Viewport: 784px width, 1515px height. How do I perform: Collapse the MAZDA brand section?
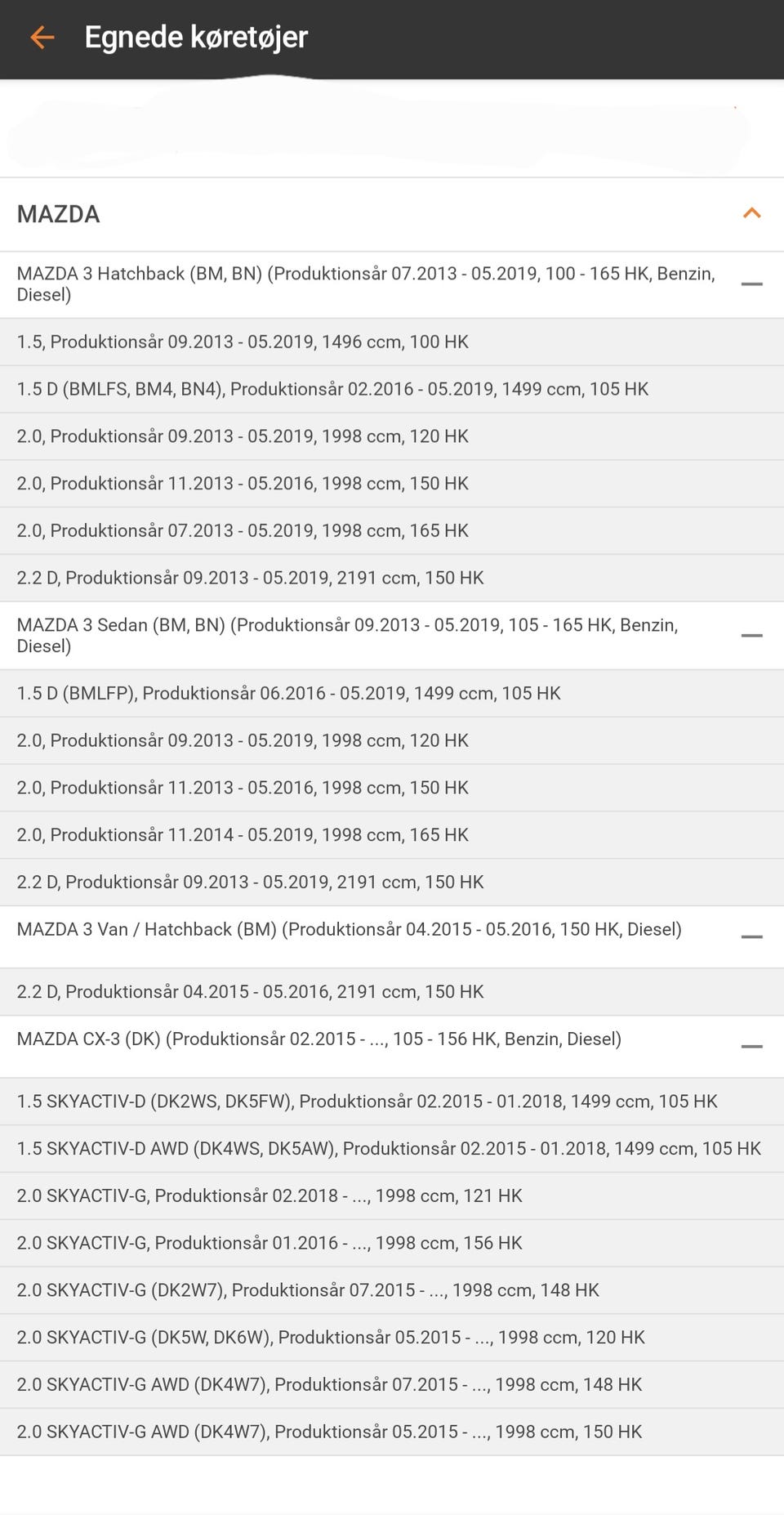tap(751, 213)
